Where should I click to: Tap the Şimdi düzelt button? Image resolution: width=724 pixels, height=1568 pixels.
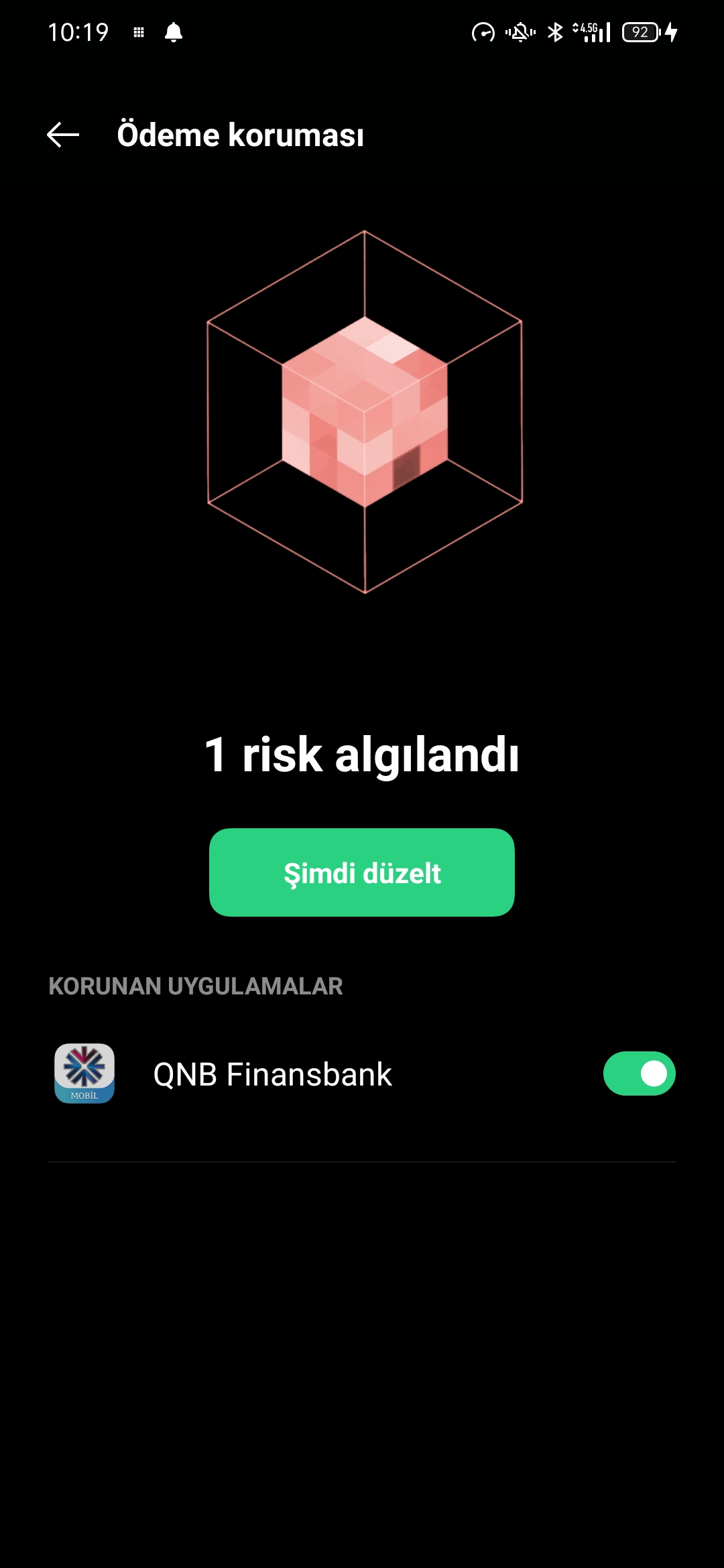click(x=362, y=872)
